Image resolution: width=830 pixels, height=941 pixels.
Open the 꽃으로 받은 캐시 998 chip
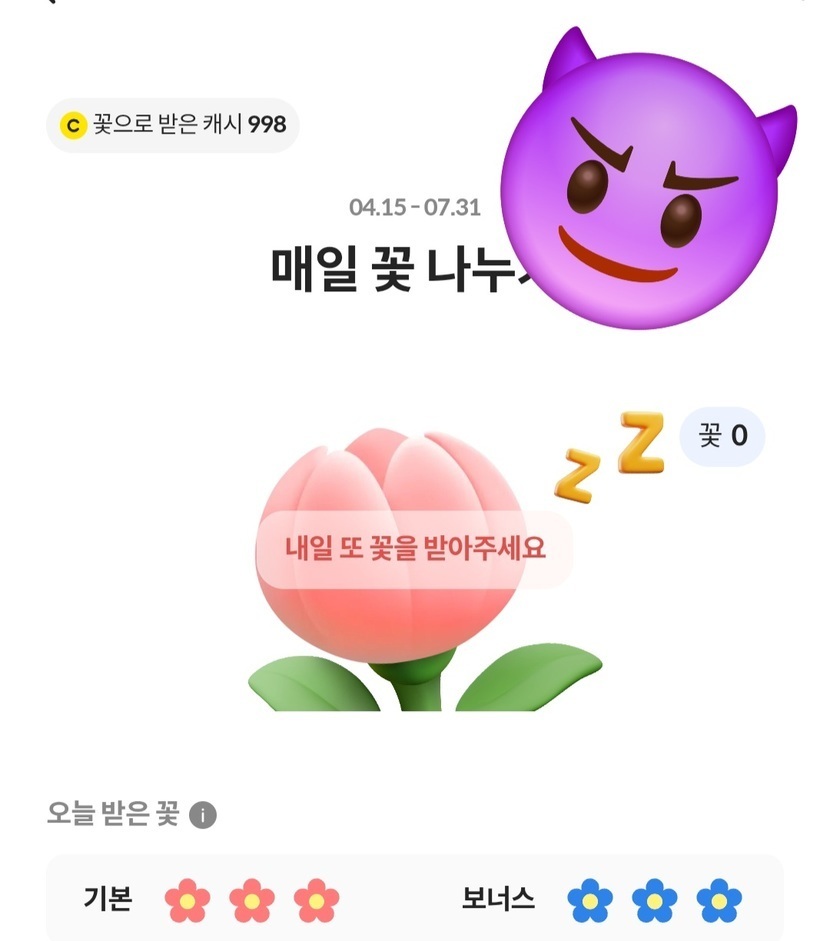point(173,125)
